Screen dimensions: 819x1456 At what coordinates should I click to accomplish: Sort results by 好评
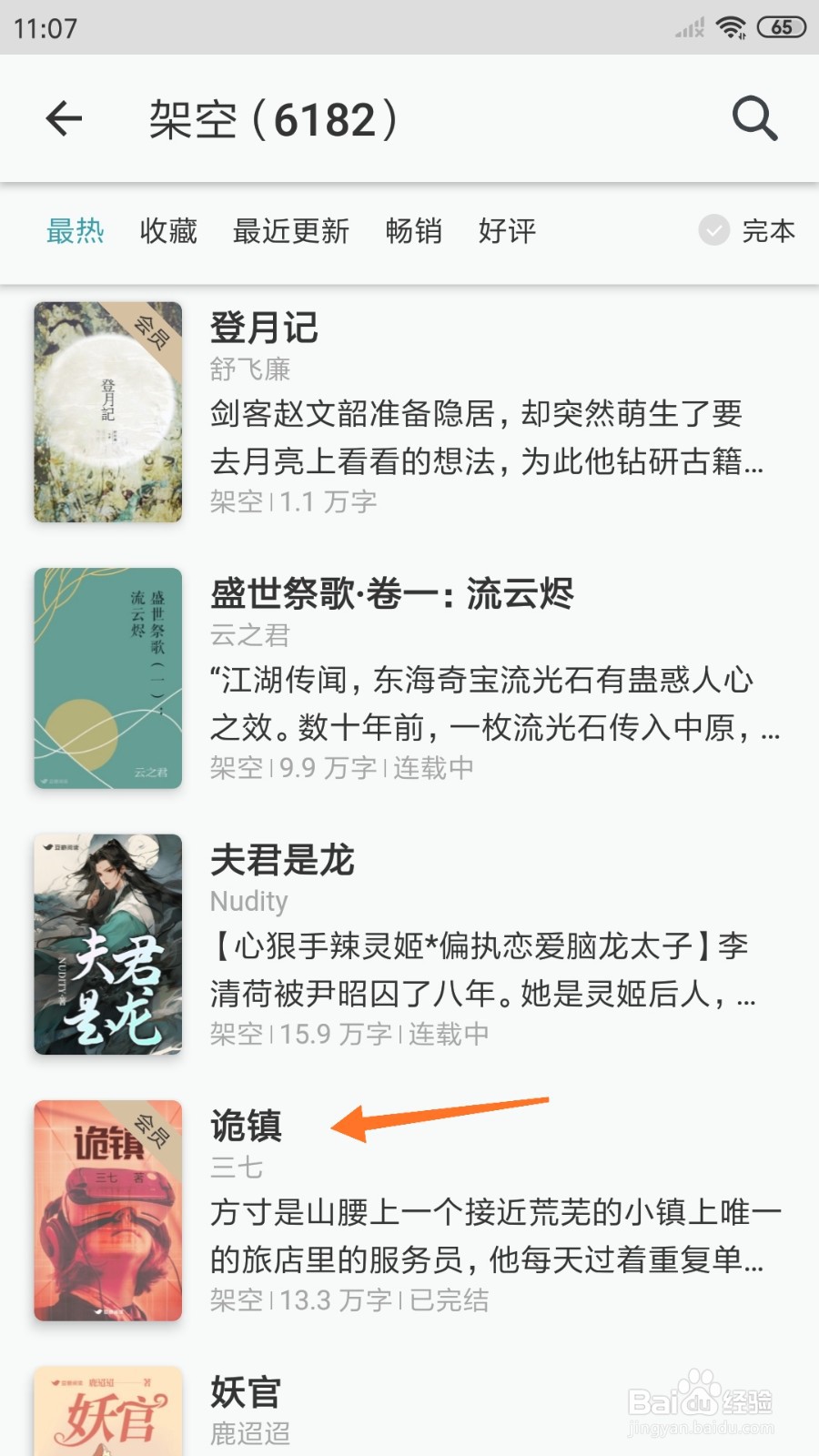point(506,232)
